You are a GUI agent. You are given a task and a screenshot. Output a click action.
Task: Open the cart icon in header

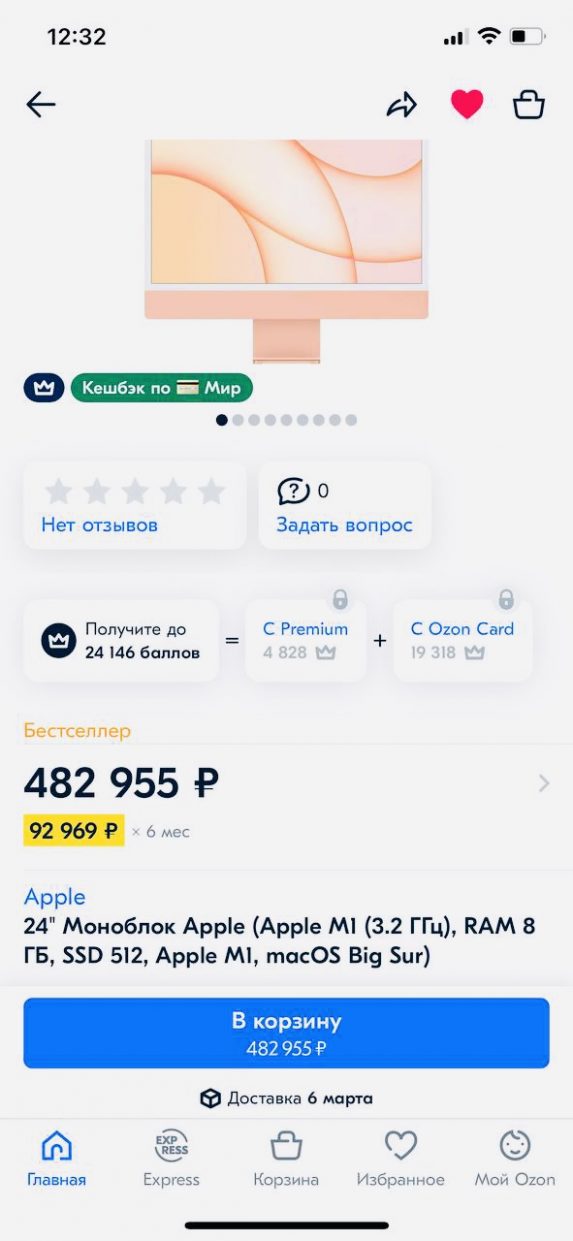click(529, 104)
